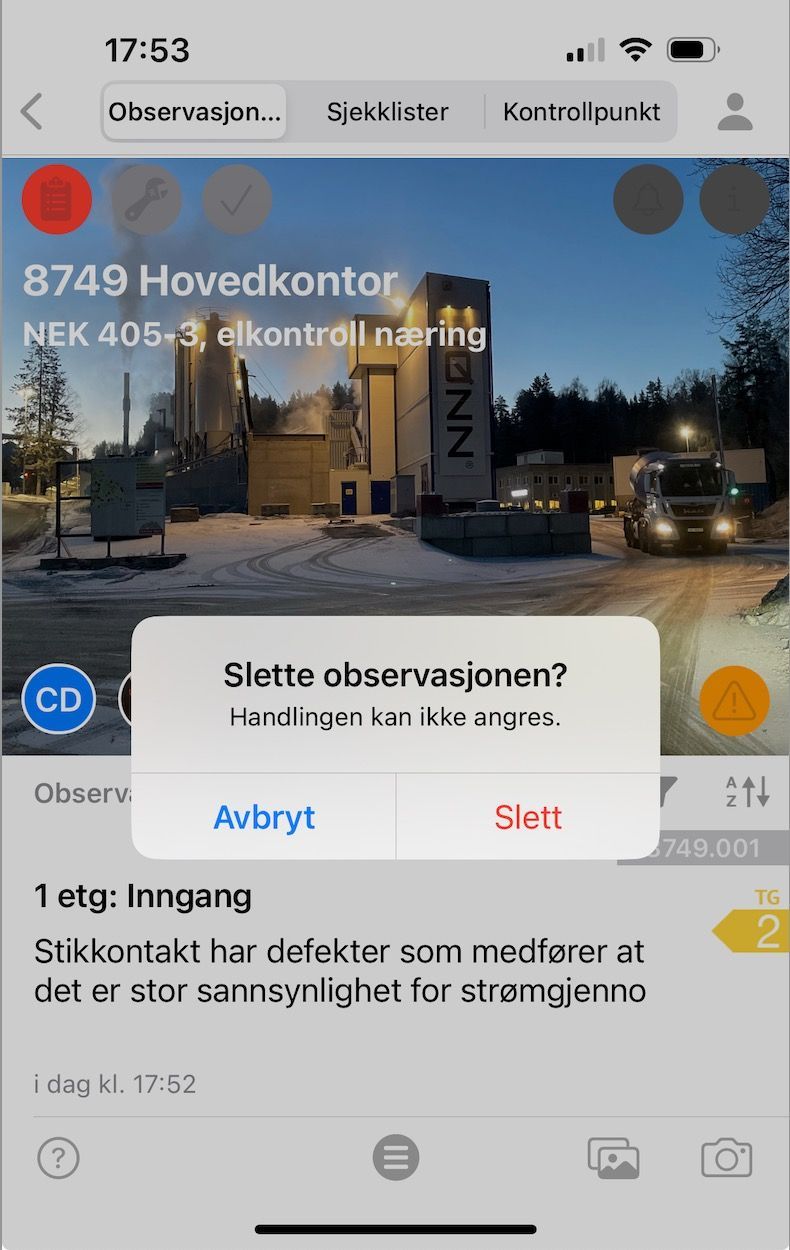Viewport: 790px width, 1250px height.
Task: Tap the orange warning triangle button
Action: (x=735, y=701)
